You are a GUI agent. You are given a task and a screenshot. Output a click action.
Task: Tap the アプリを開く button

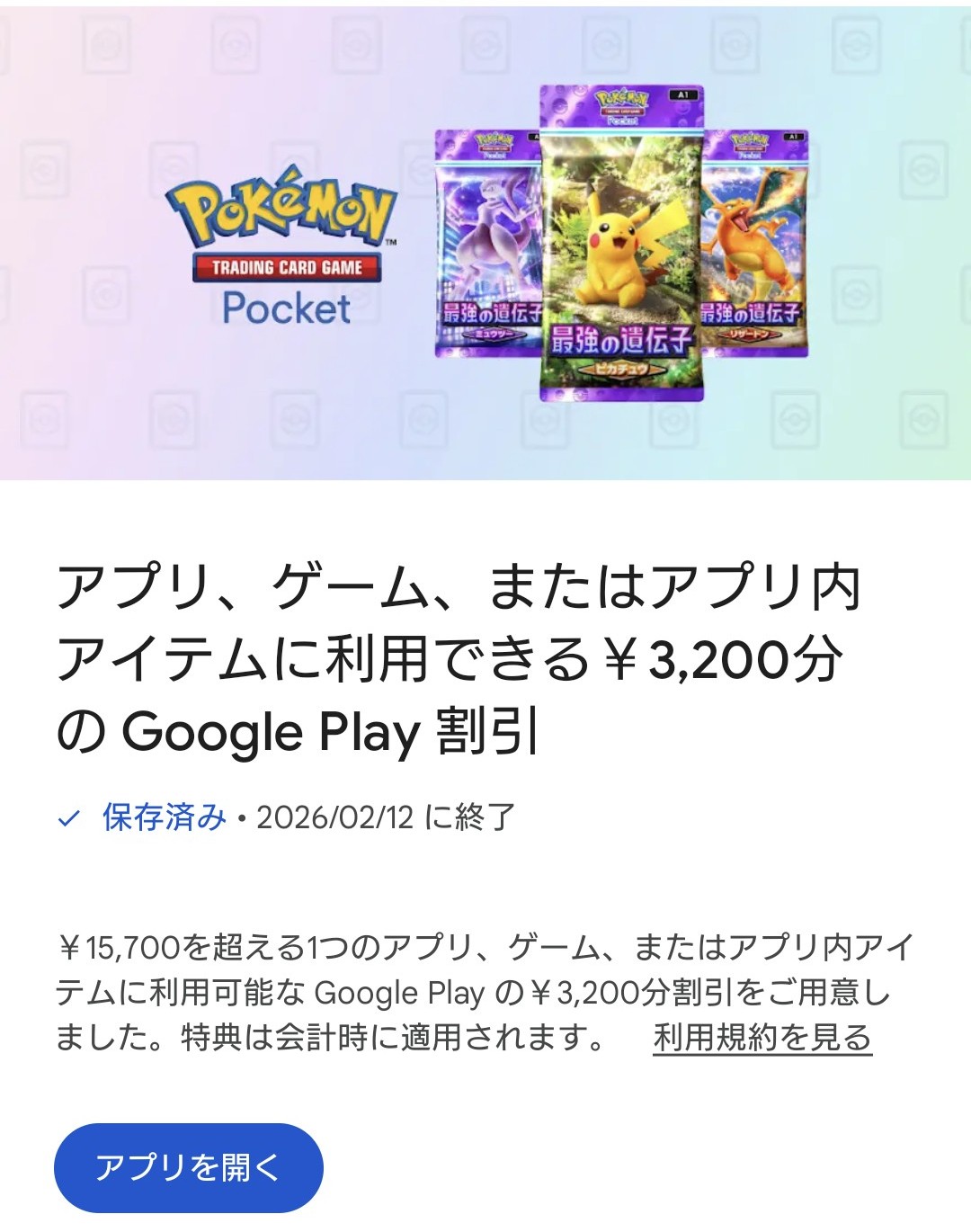tap(188, 1167)
